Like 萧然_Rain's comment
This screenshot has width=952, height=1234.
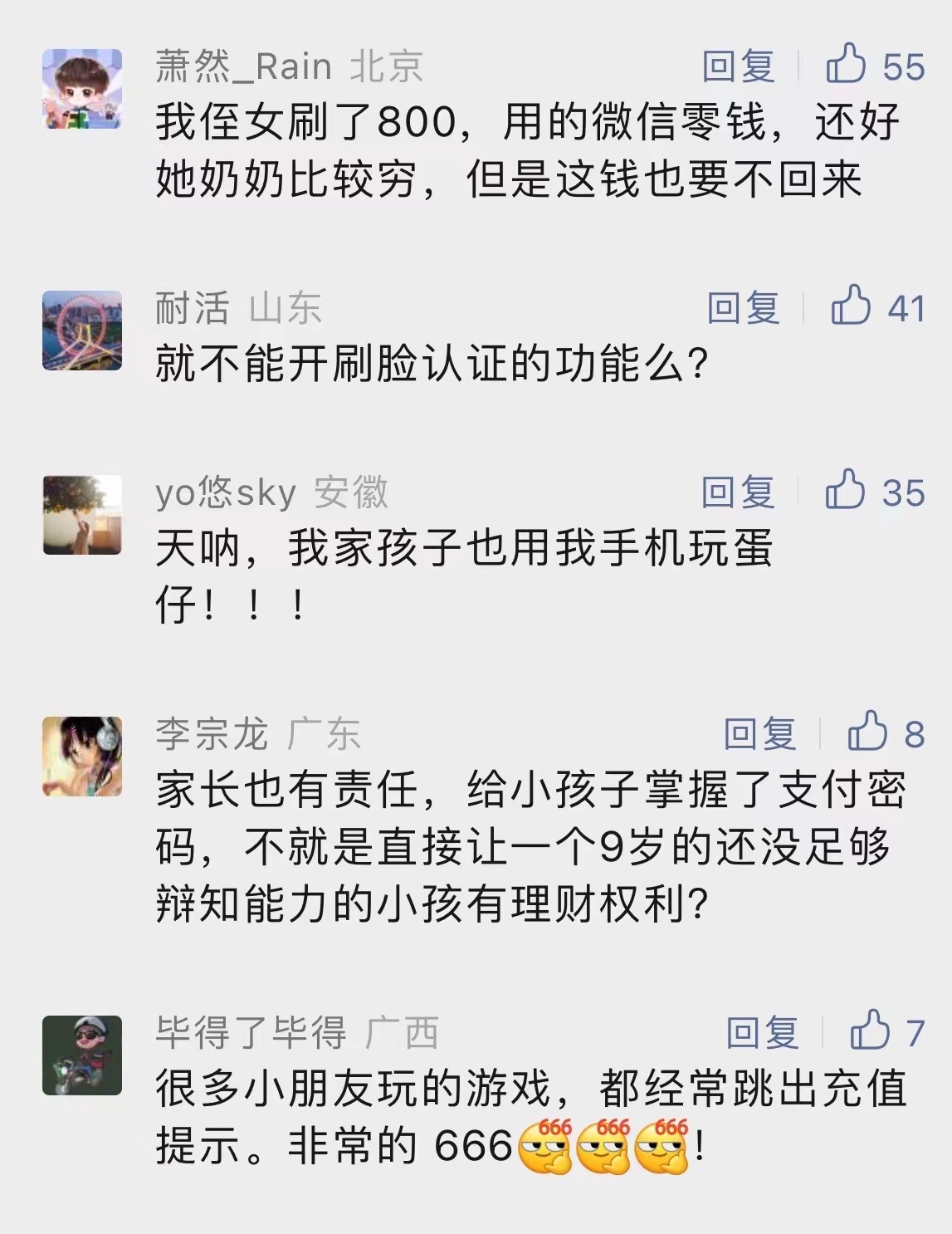(846, 65)
